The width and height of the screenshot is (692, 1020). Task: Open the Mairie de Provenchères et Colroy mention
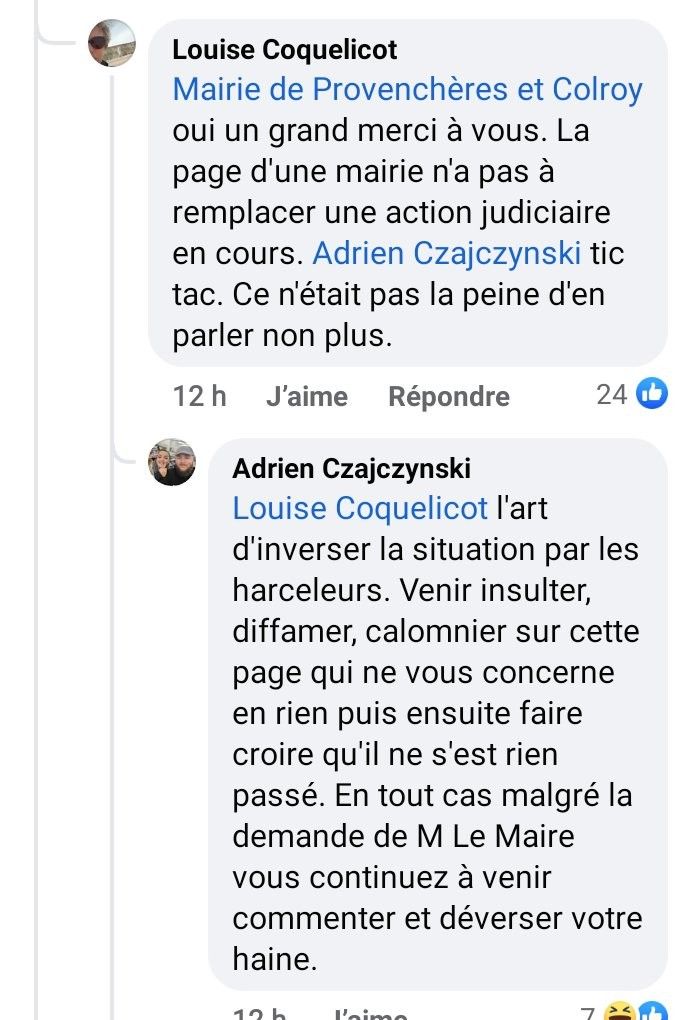(407, 90)
